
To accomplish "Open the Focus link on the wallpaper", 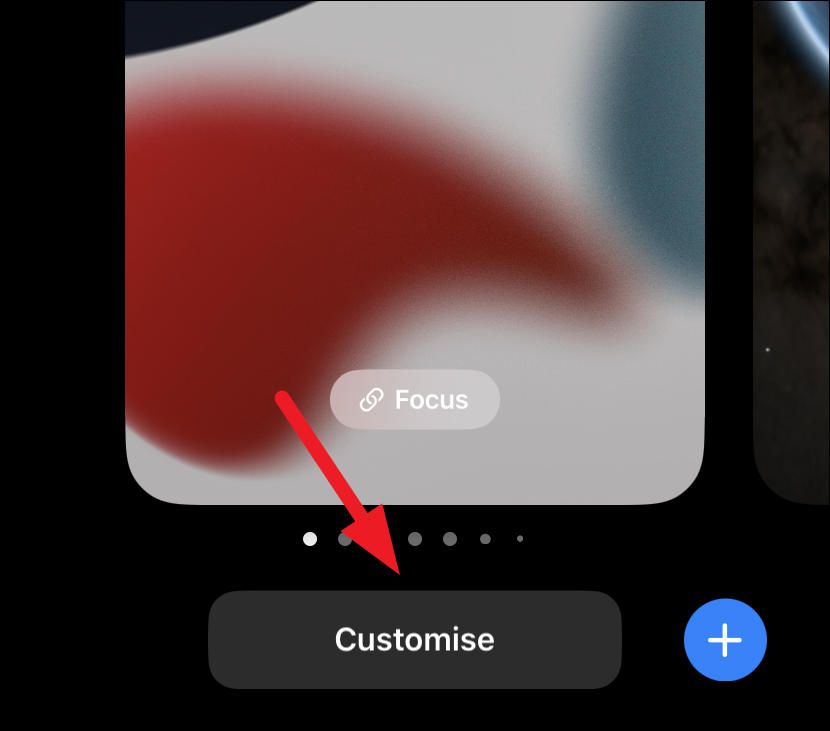I will (414, 399).
